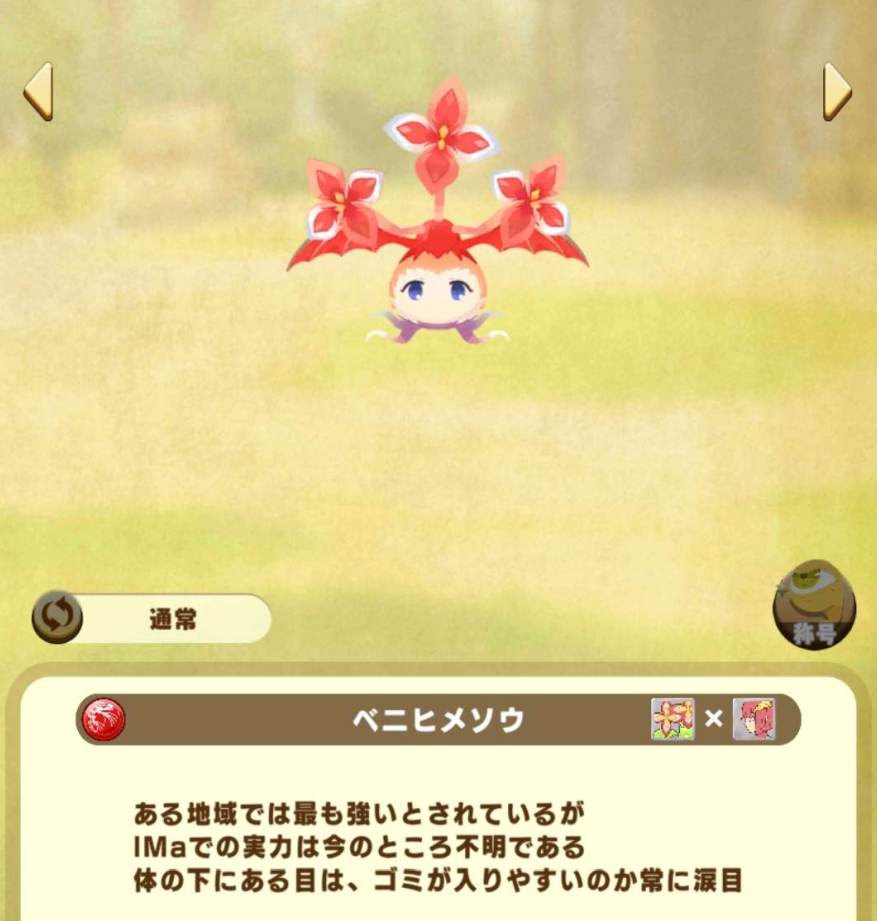Screen dimensions: 877x921
Task: Open the 称号 title button
Action: pos(814,605)
